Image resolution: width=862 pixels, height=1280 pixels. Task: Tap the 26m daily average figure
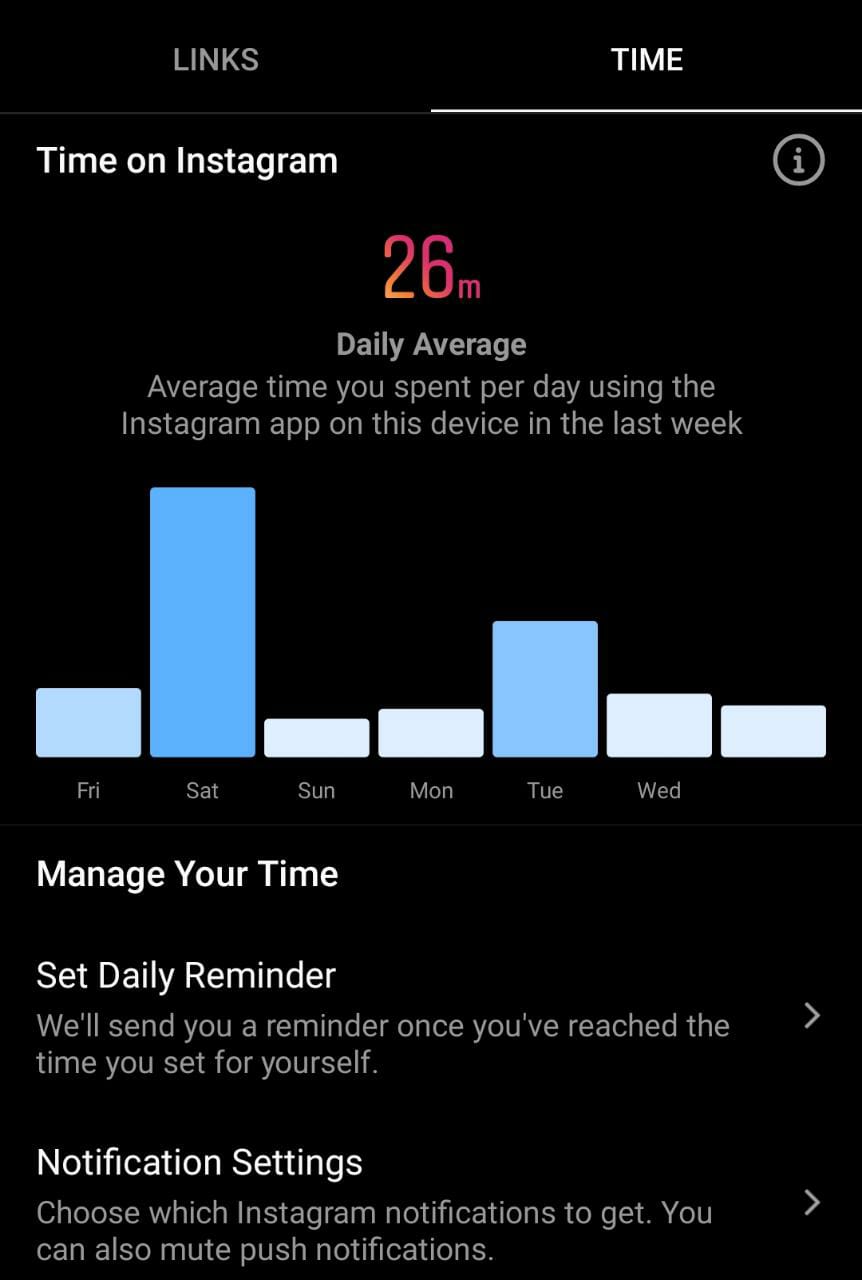coord(431,266)
